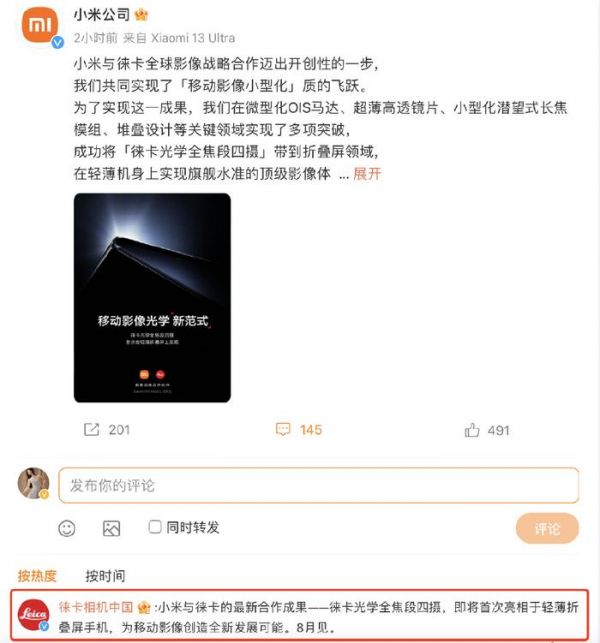Image resolution: width=600 pixels, height=643 pixels.
Task: Insert an emoji into the comment
Action: 70,528
